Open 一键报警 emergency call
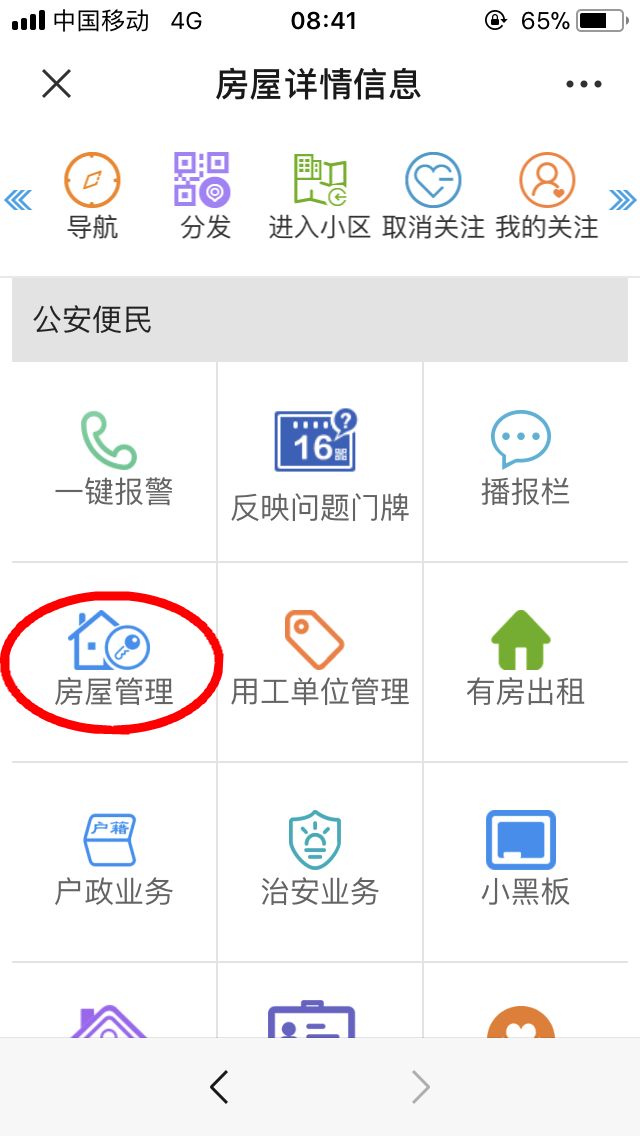This screenshot has height=1136, width=640. [114, 460]
